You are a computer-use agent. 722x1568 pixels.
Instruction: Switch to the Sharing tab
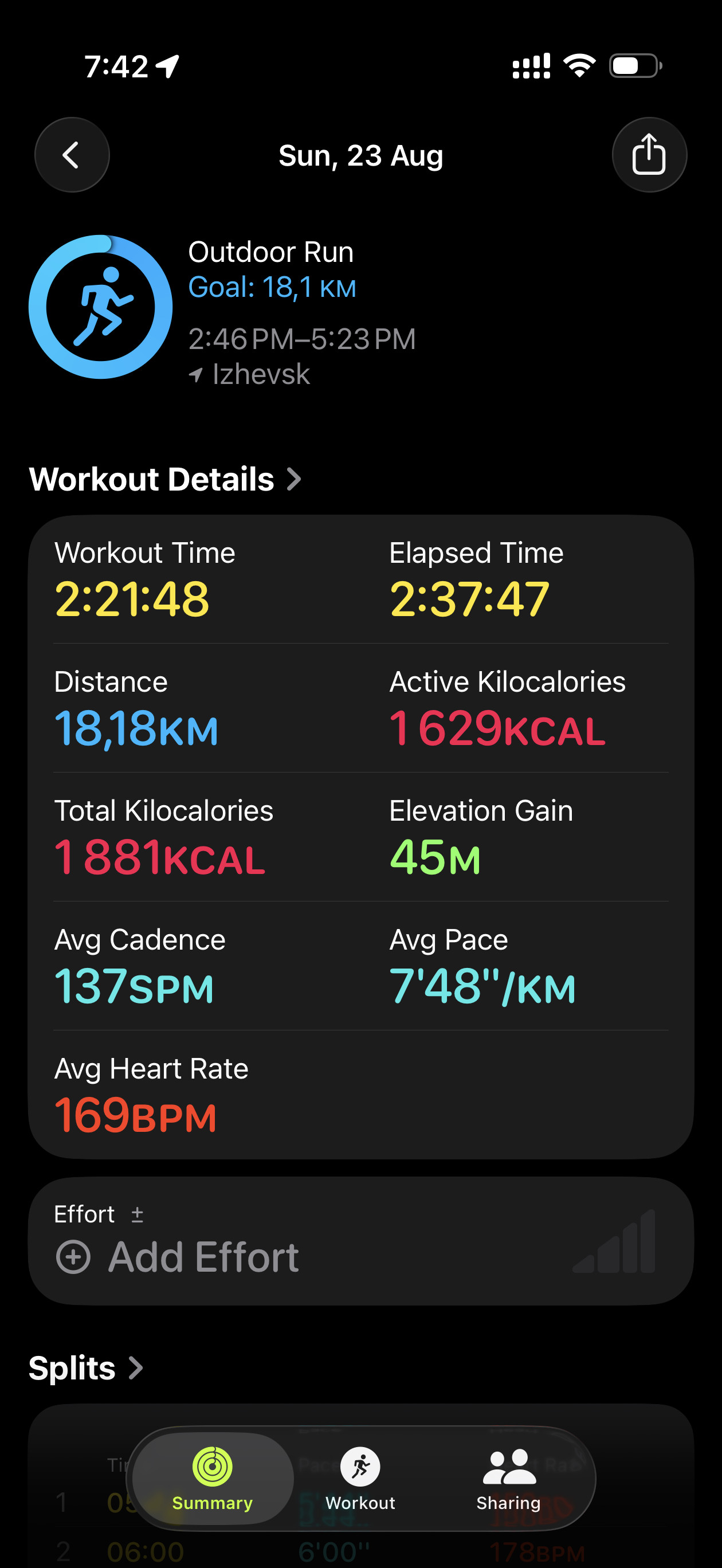pos(509,1479)
